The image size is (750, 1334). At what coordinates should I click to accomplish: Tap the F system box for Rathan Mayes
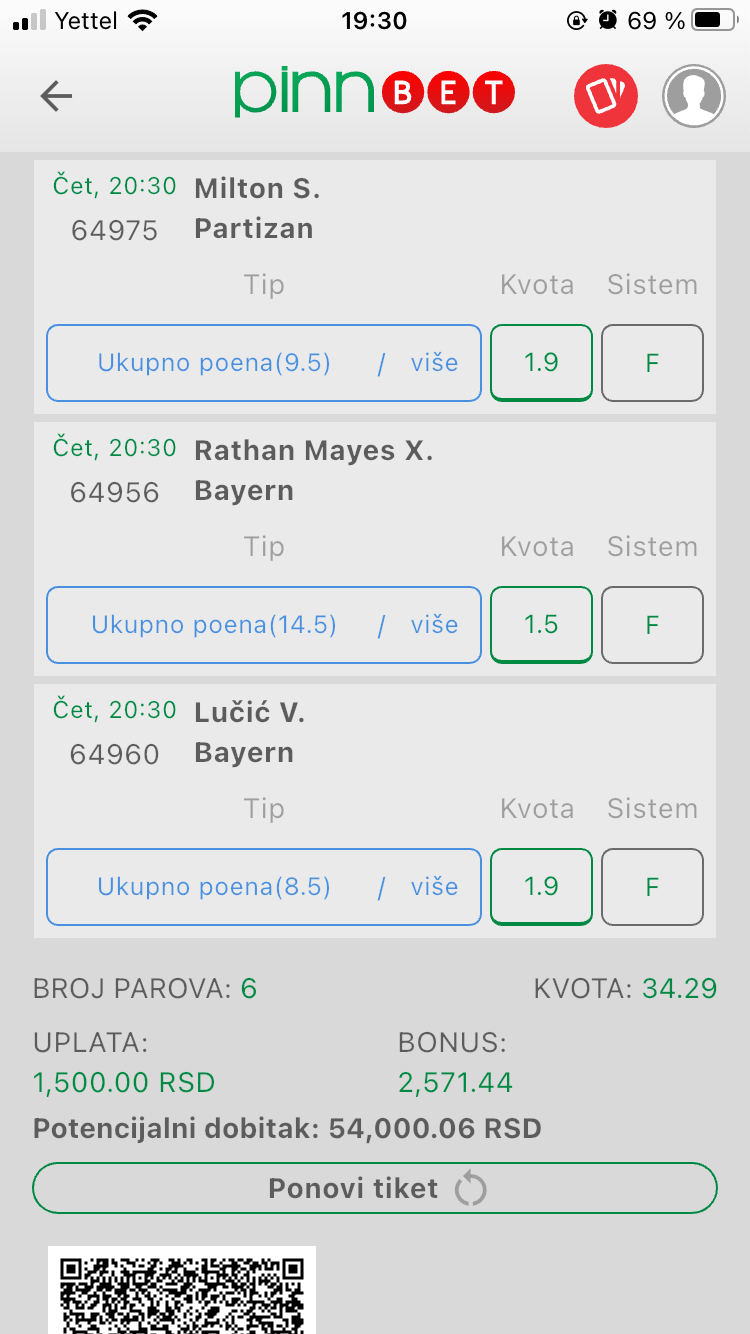point(652,625)
